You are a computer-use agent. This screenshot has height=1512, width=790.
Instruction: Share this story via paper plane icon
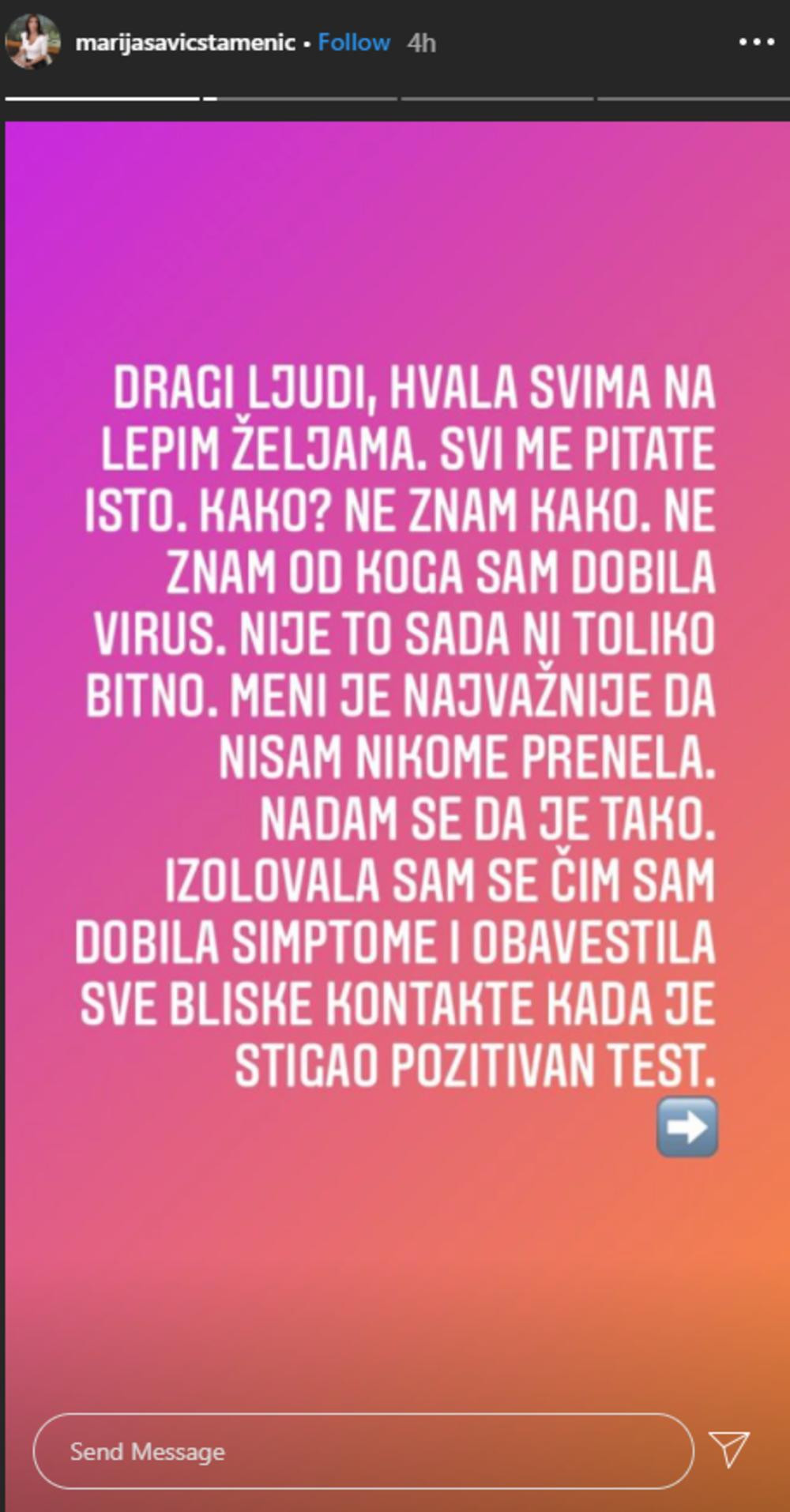coord(728,1450)
